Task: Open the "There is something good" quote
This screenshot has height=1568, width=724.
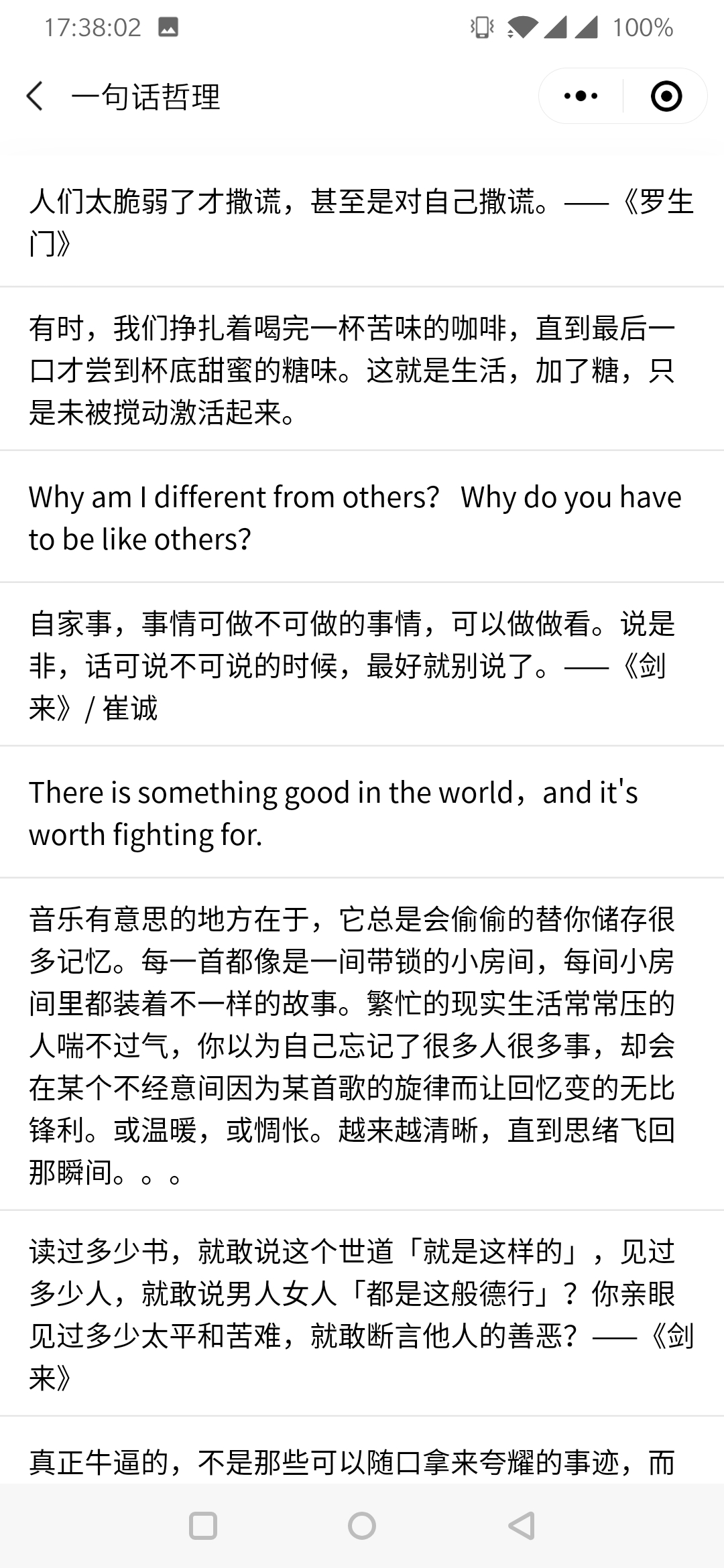Action: tap(362, 813)
